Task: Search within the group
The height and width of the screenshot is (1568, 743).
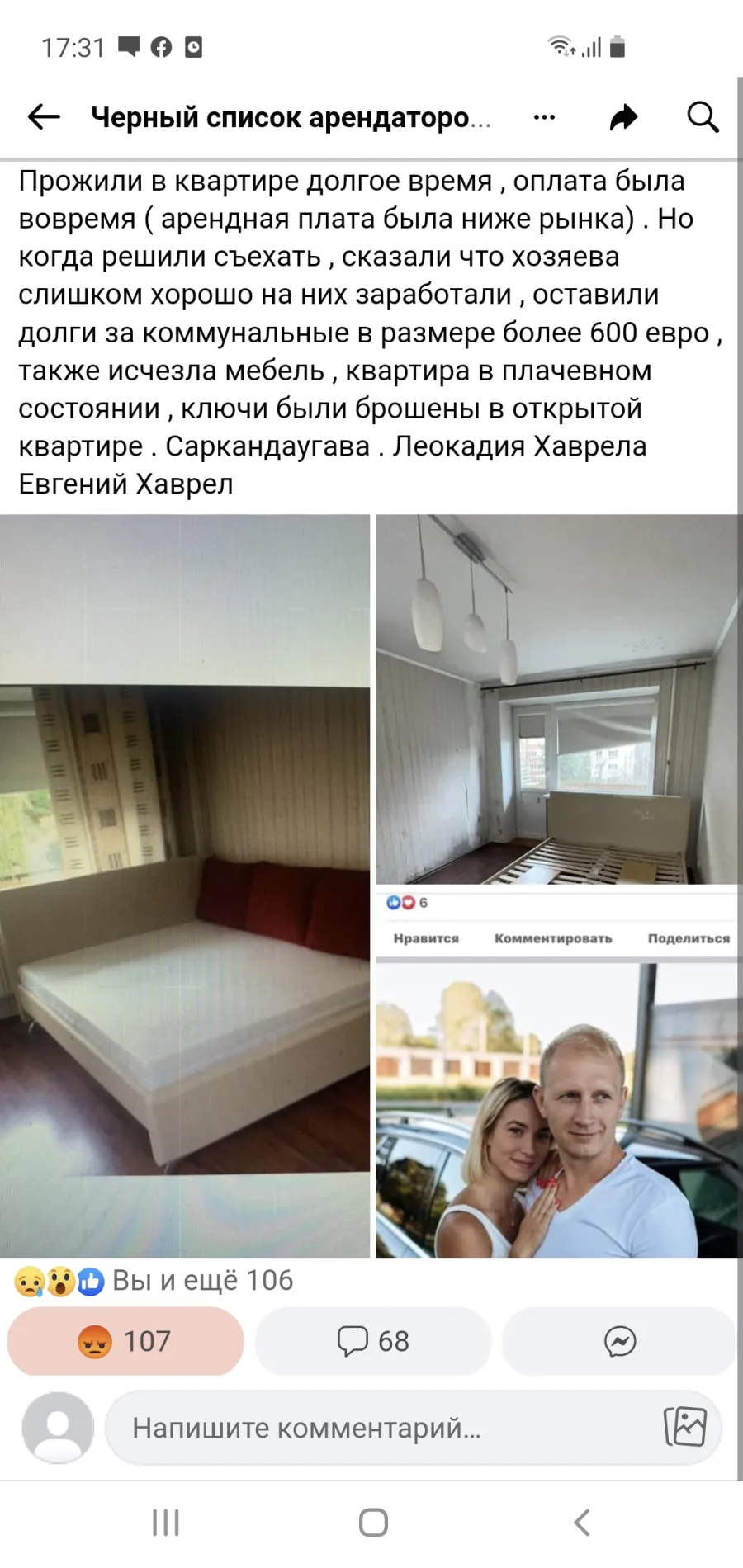Action: point(703,117)
